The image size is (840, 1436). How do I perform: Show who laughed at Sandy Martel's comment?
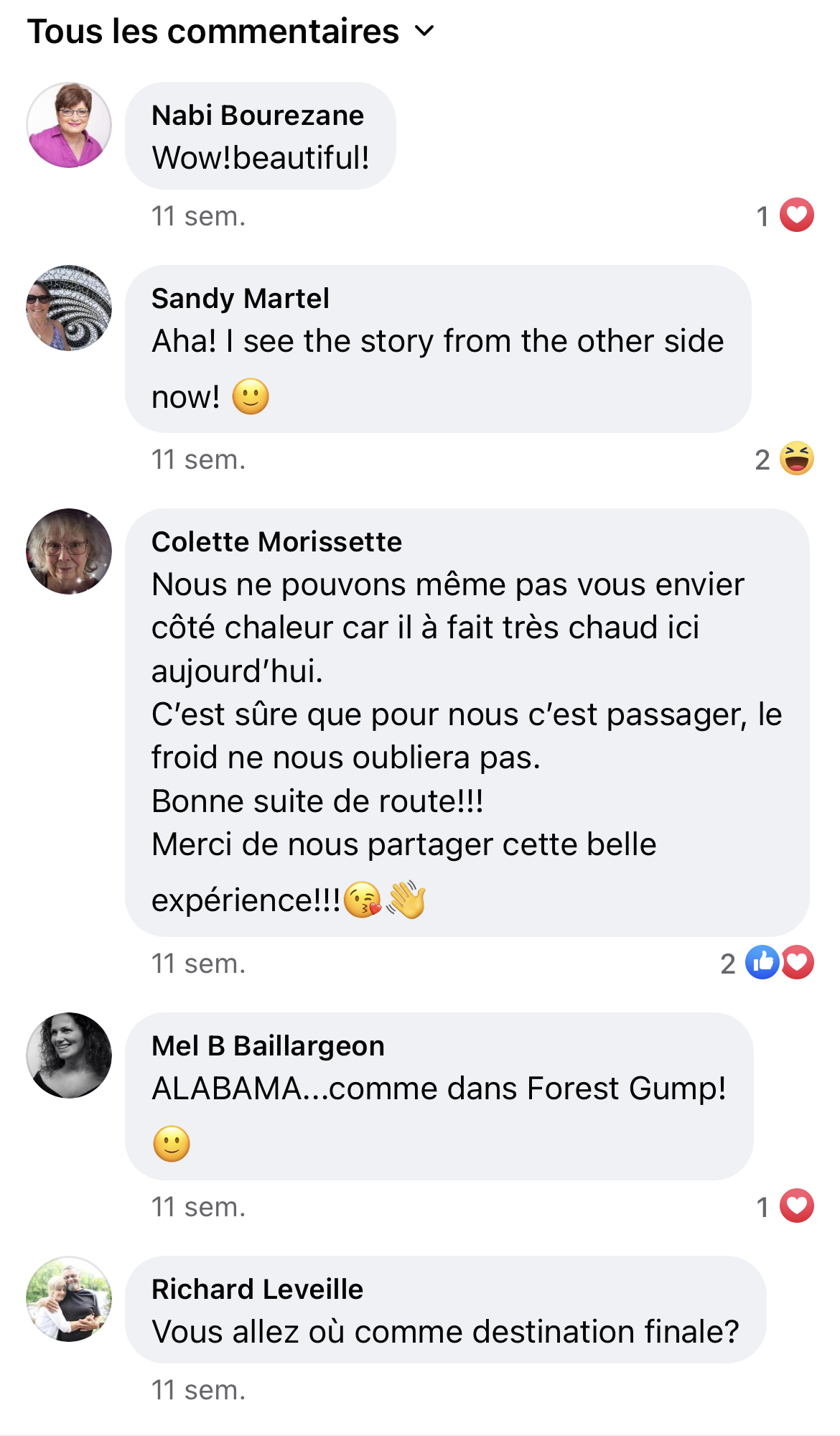[796, 459]
